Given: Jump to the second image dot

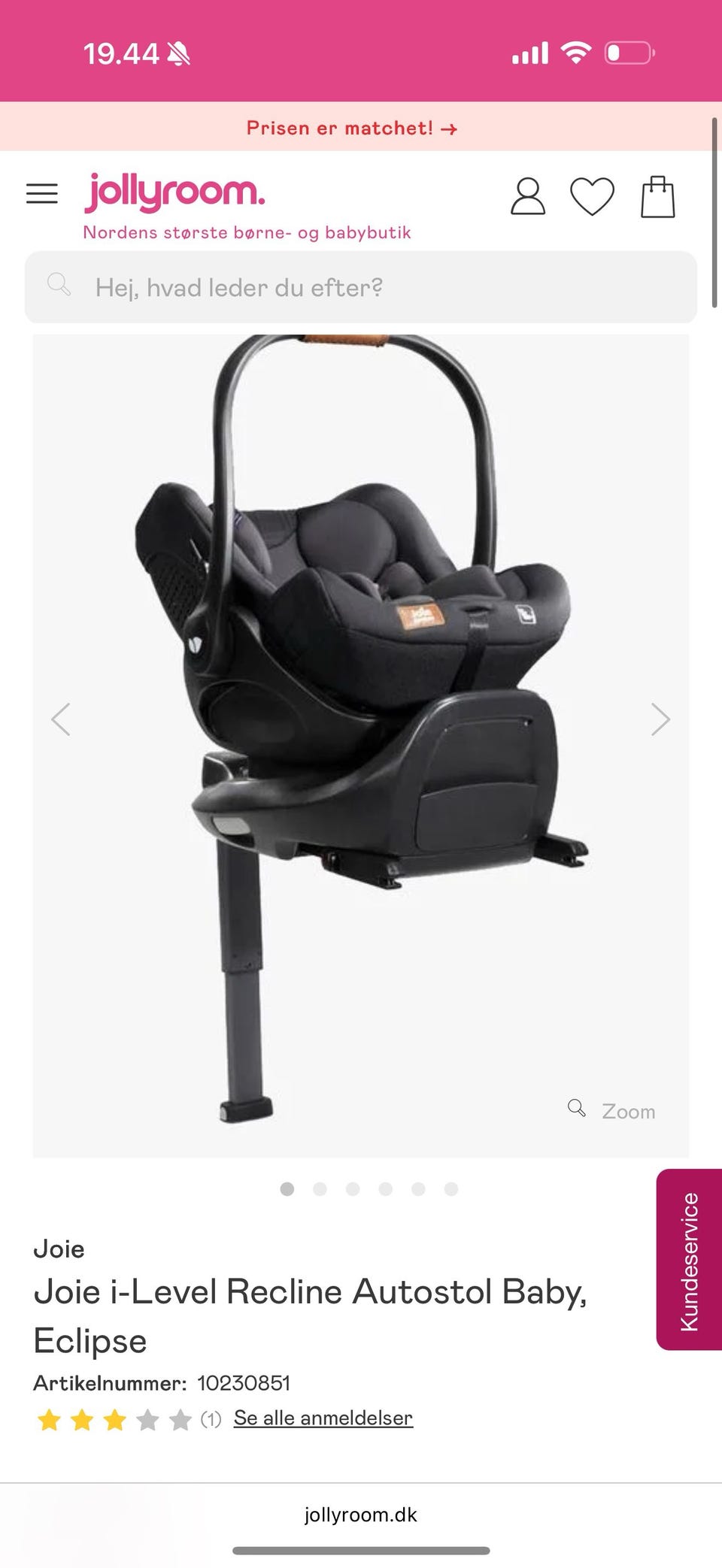Looking at the screenshot, I should pyautogui.click(x=320, y=1188).
